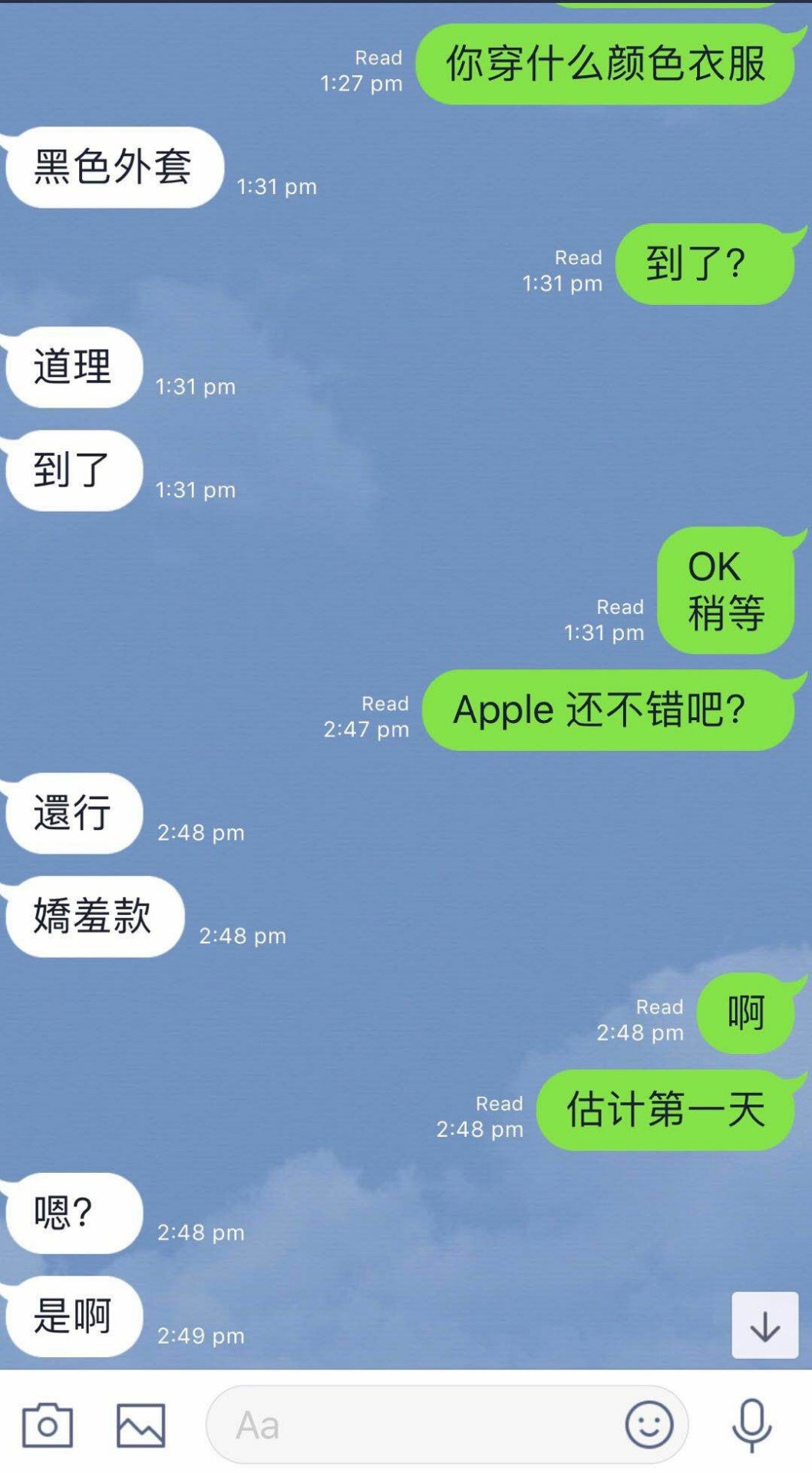The image size is (812, 1473).
Task: Open the camera to take a photo
Action: point(47,1425)
